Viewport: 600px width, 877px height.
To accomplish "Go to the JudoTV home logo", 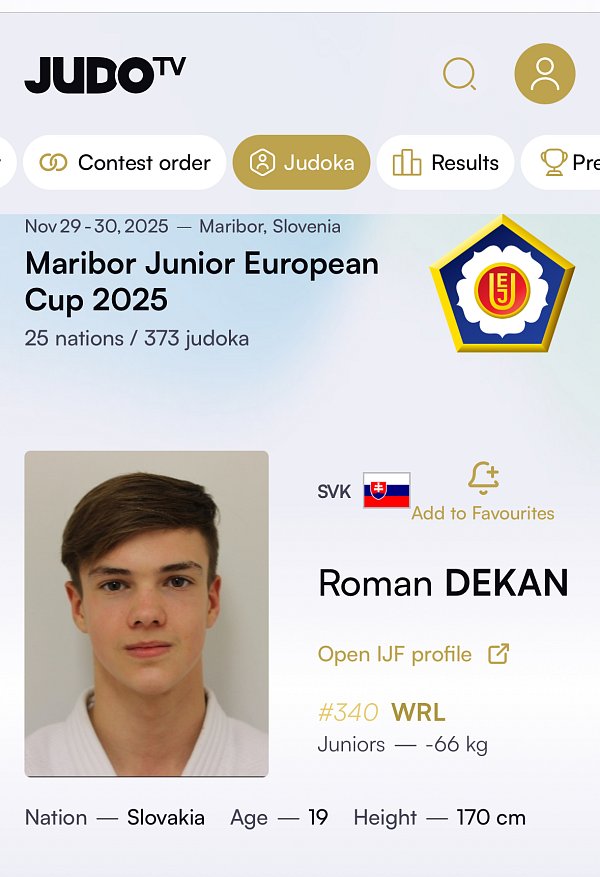I will [105, 74].
